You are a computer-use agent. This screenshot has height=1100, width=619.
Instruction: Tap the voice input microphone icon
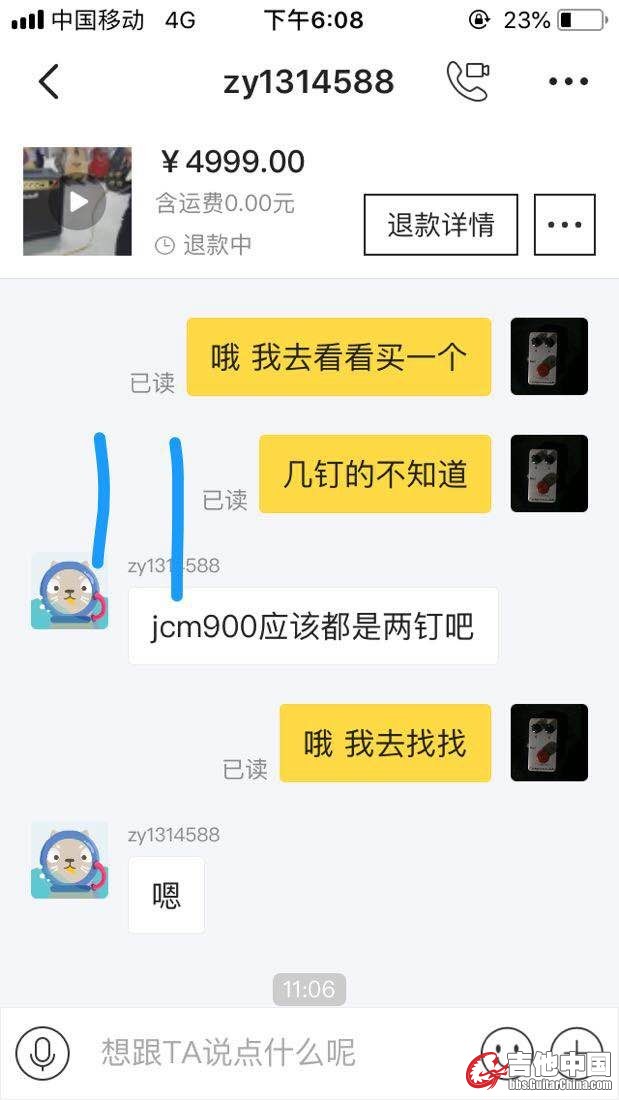click(42, 1052)
